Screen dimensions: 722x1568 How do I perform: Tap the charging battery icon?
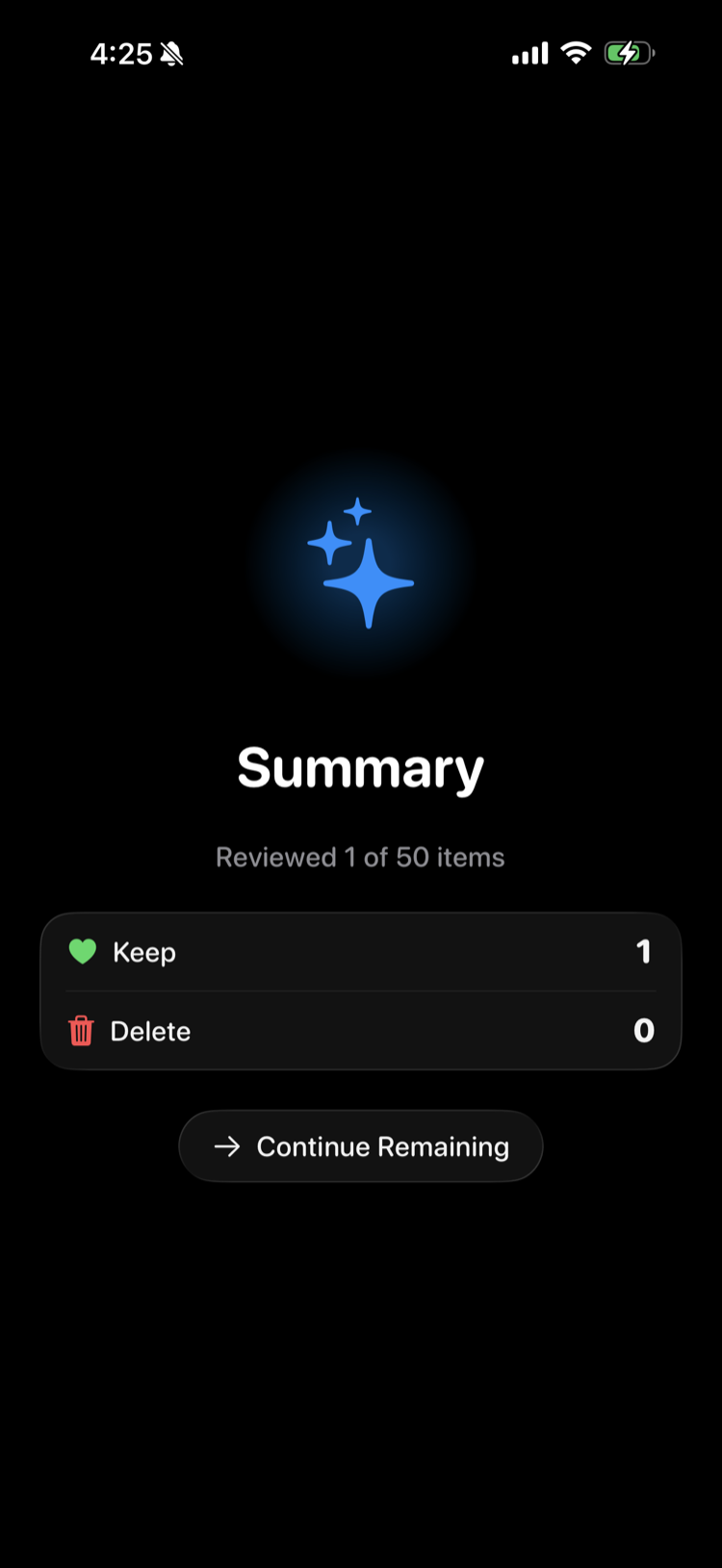point(629,53)
